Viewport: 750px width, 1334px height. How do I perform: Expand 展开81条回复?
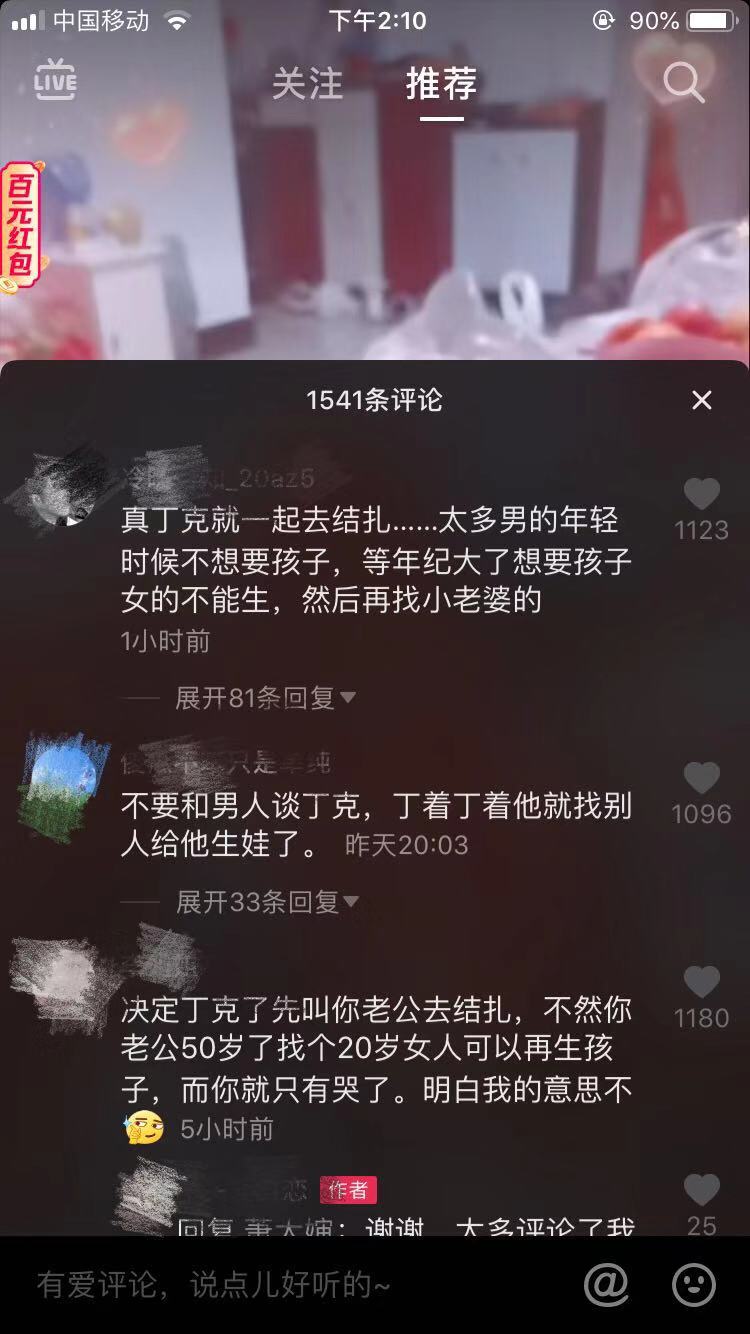(265, 698)
